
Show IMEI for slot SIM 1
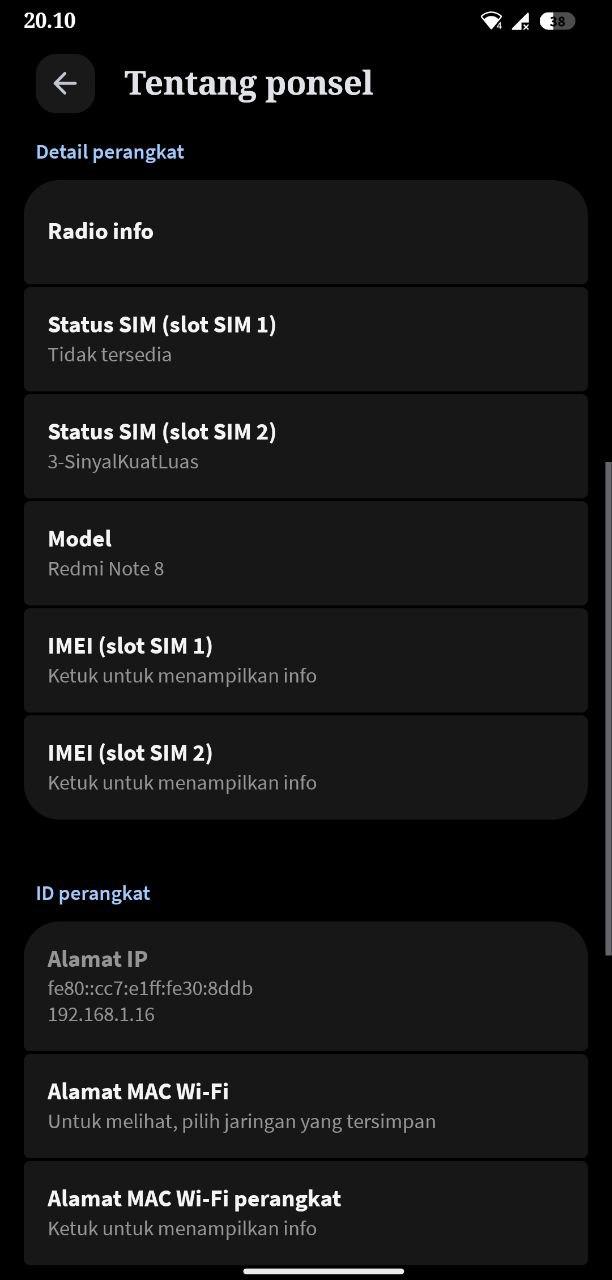pos(305,660)
